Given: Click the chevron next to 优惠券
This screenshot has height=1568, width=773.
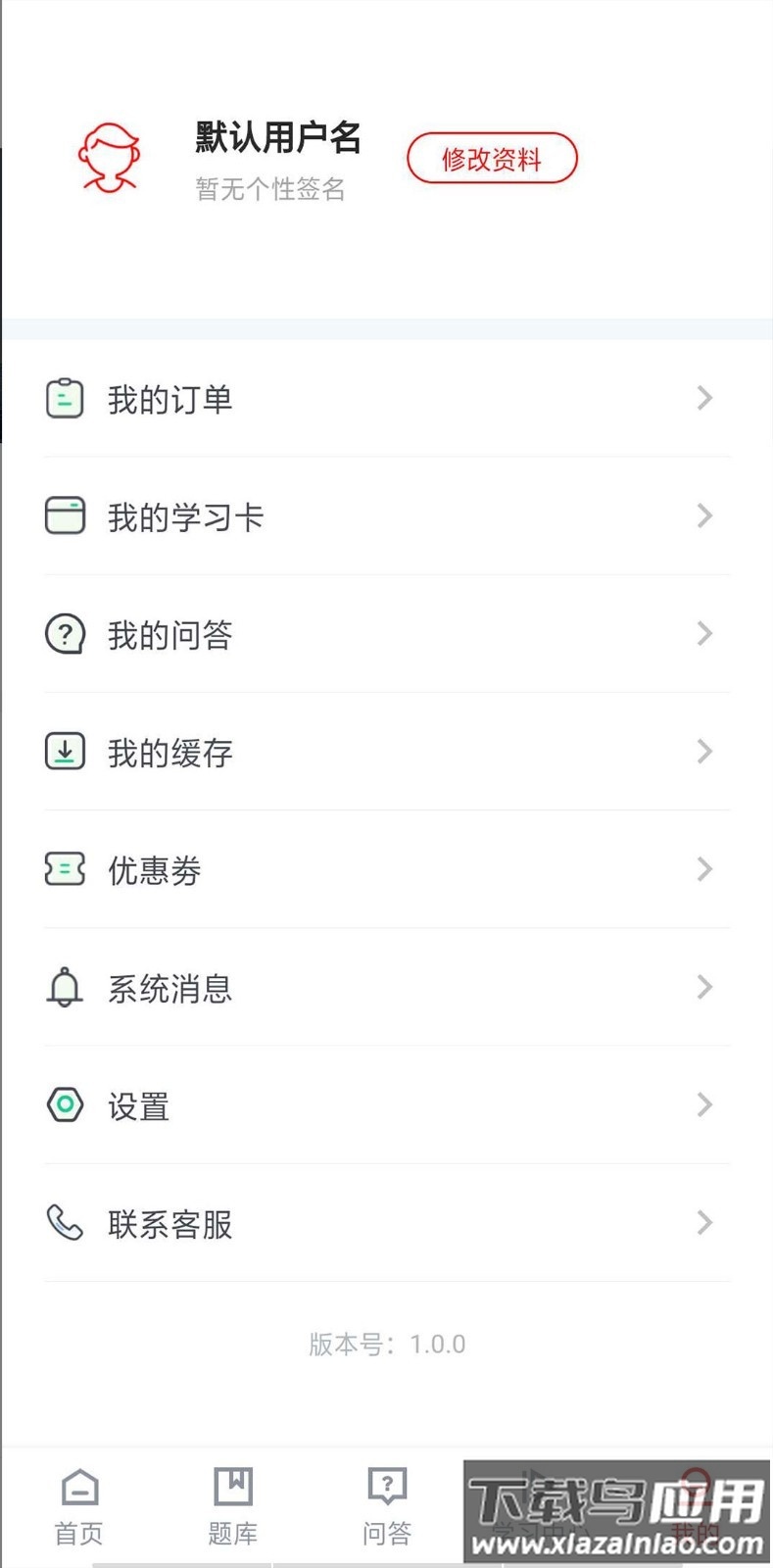Looking at the screenshot, I should [704, 869].
